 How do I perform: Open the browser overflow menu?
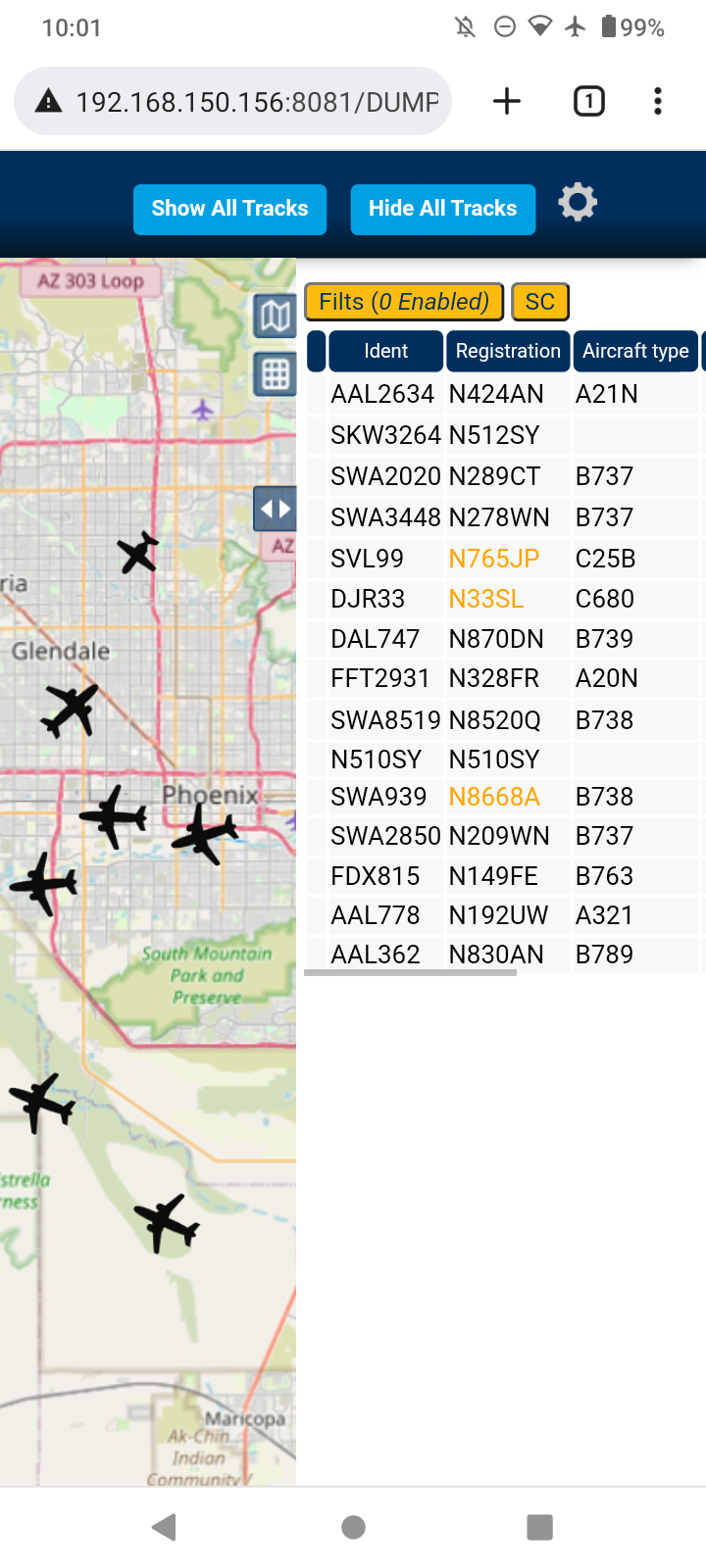click(x=658, y=101)
